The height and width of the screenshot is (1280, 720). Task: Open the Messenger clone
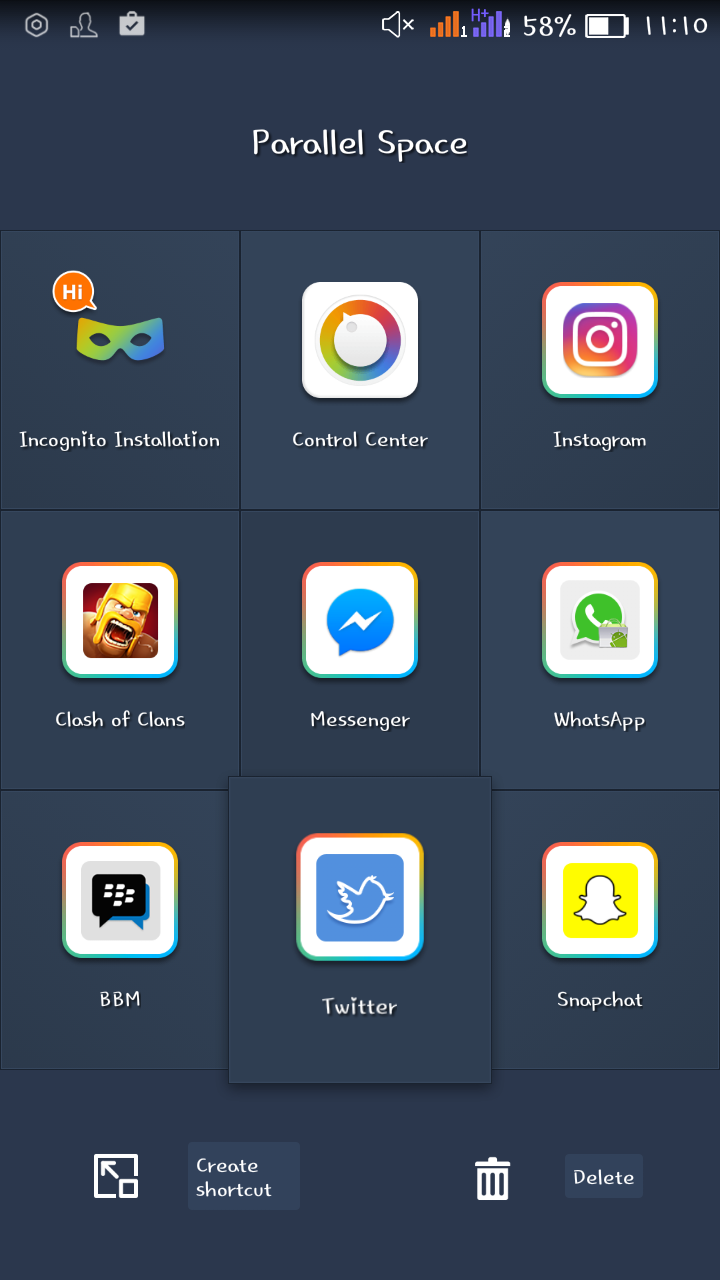360,650
